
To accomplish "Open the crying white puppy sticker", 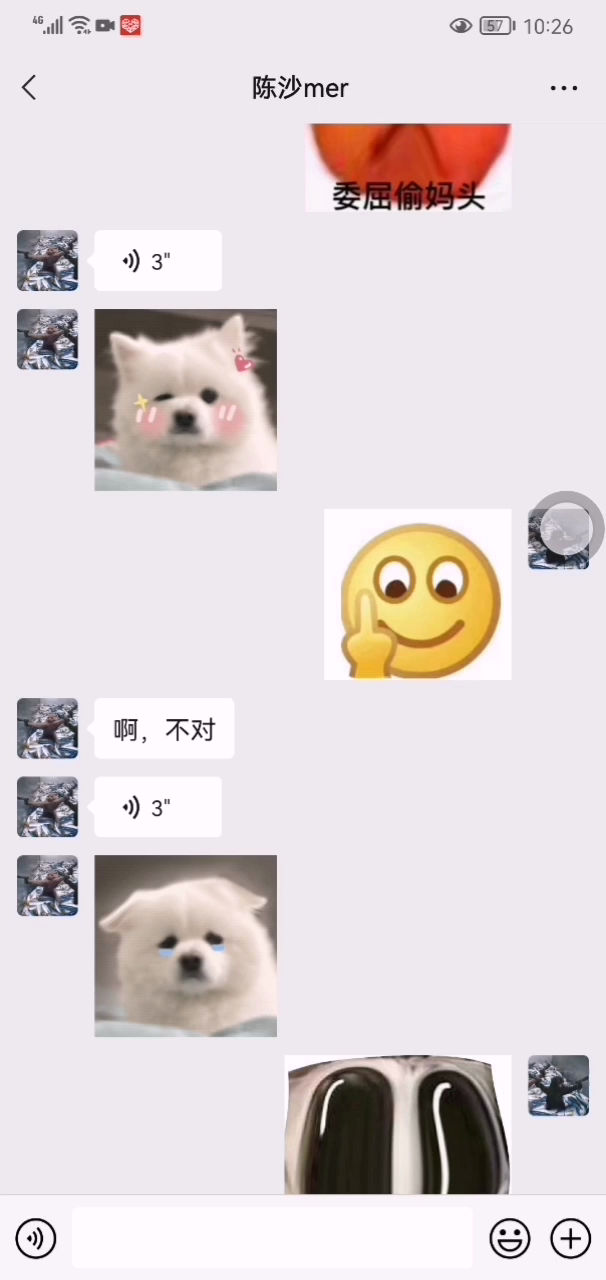I will [185, 946].
